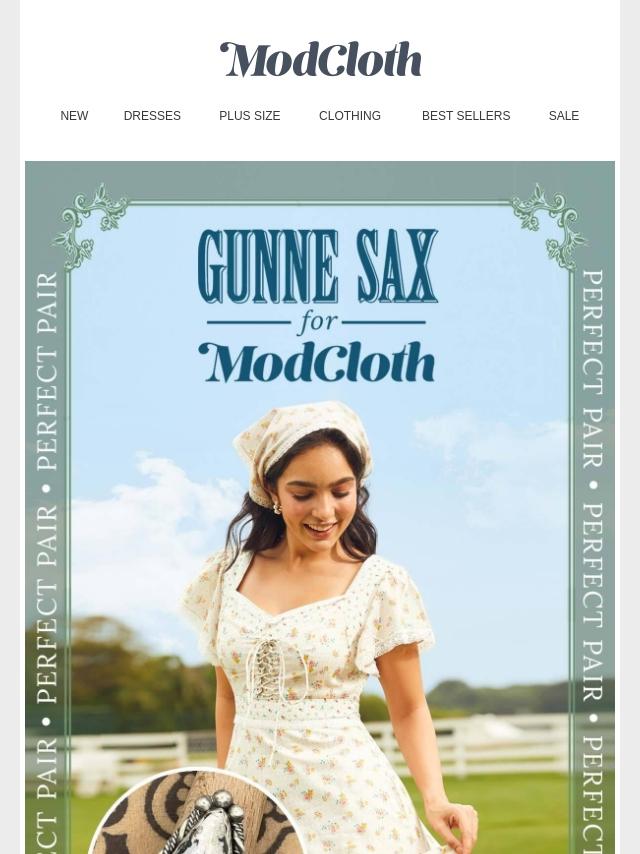Go to the DRESSES section
The height and width of the screenshot is (854, 640).
152,116
